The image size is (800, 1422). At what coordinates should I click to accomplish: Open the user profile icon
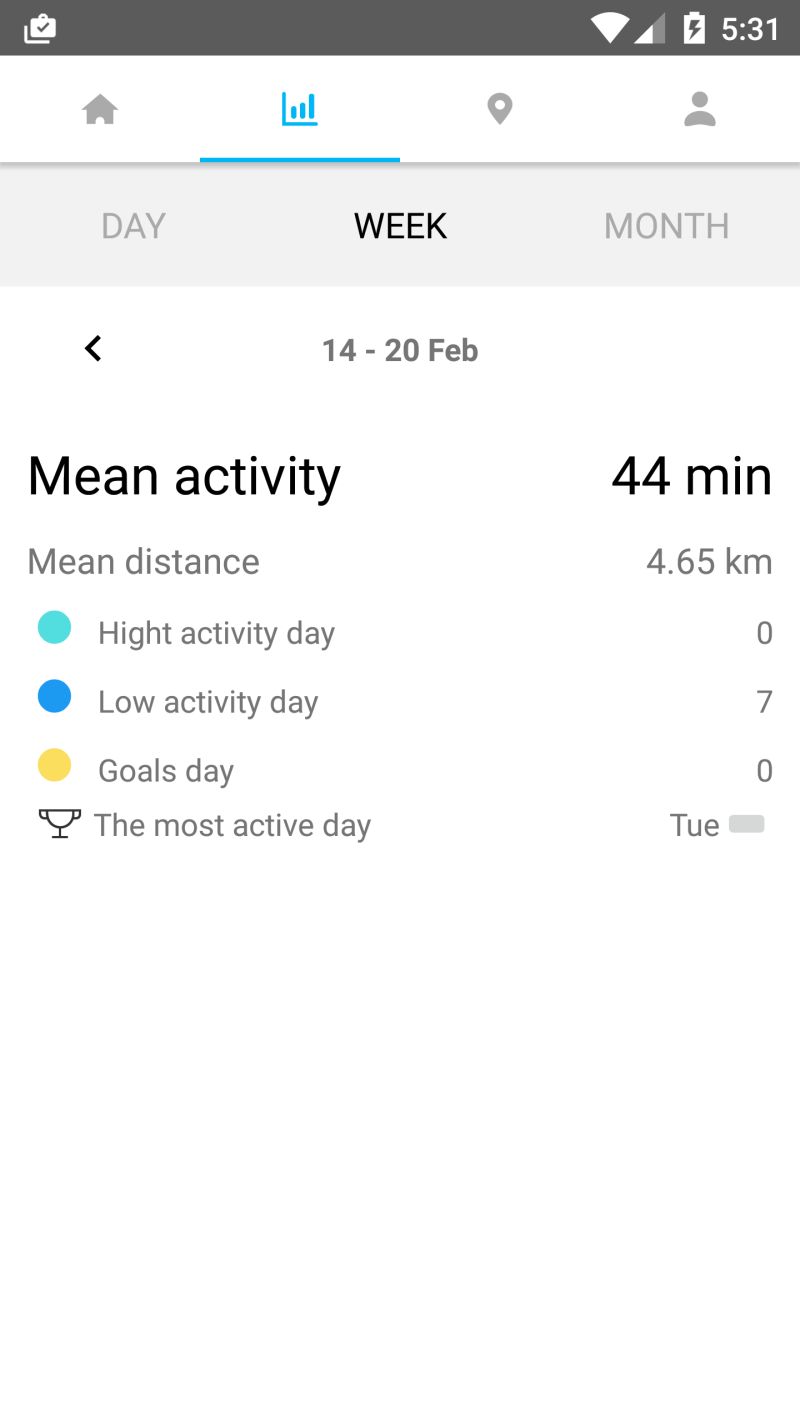click(x=699, y=108)
